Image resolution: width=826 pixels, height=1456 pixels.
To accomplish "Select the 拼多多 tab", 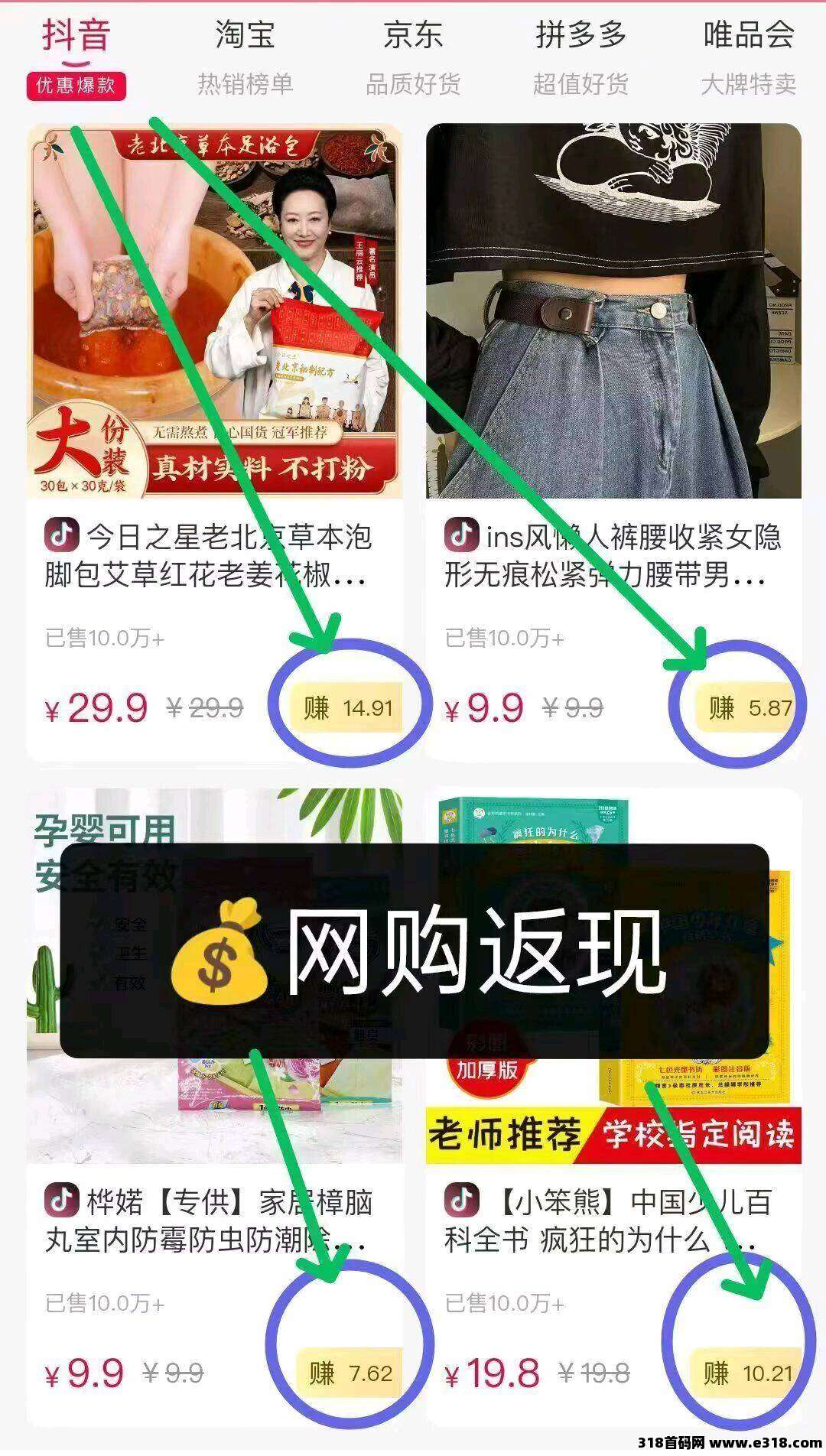I will (x=581, y=57).
